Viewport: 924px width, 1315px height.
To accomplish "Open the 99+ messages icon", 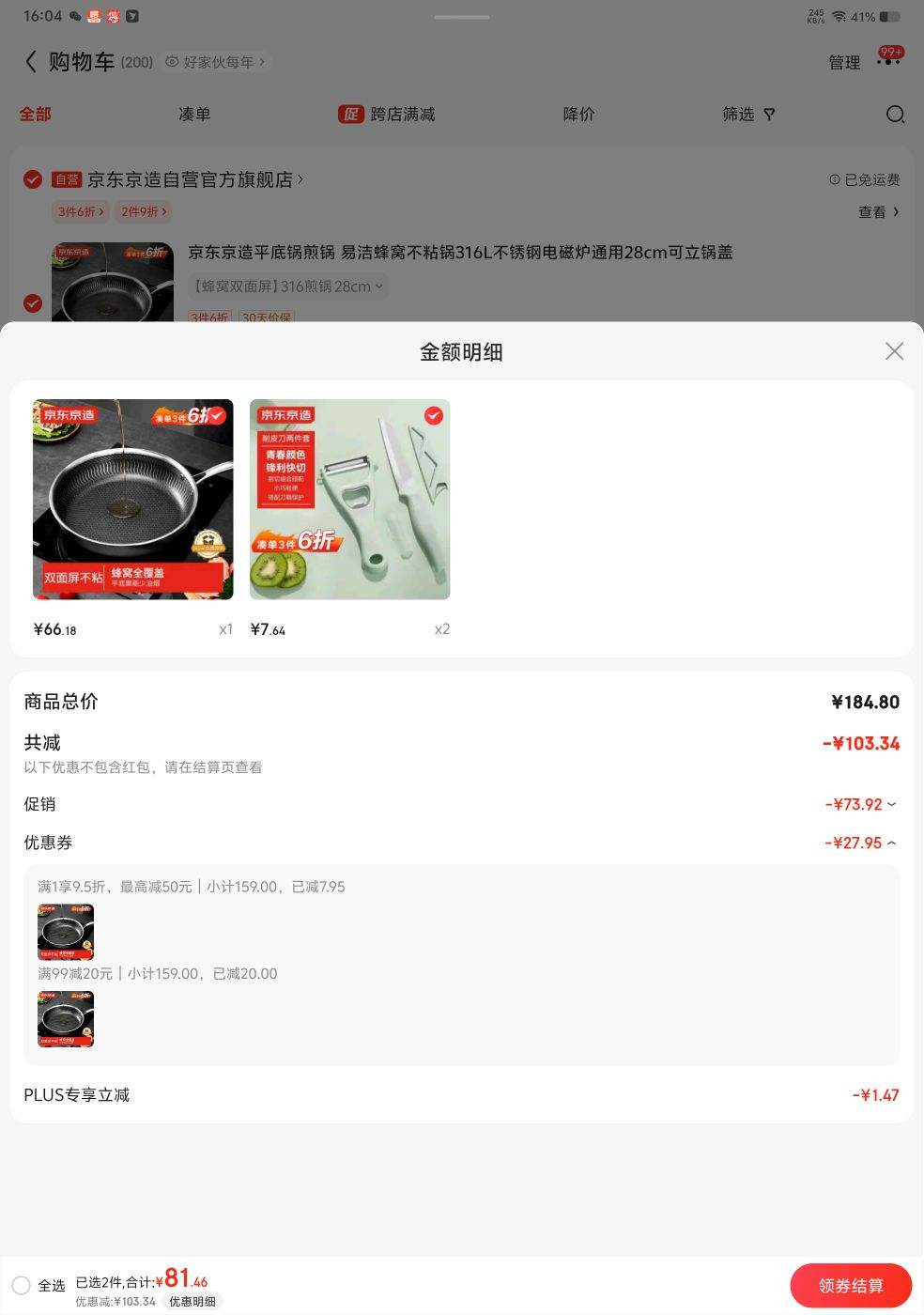I will coord(886,61).
